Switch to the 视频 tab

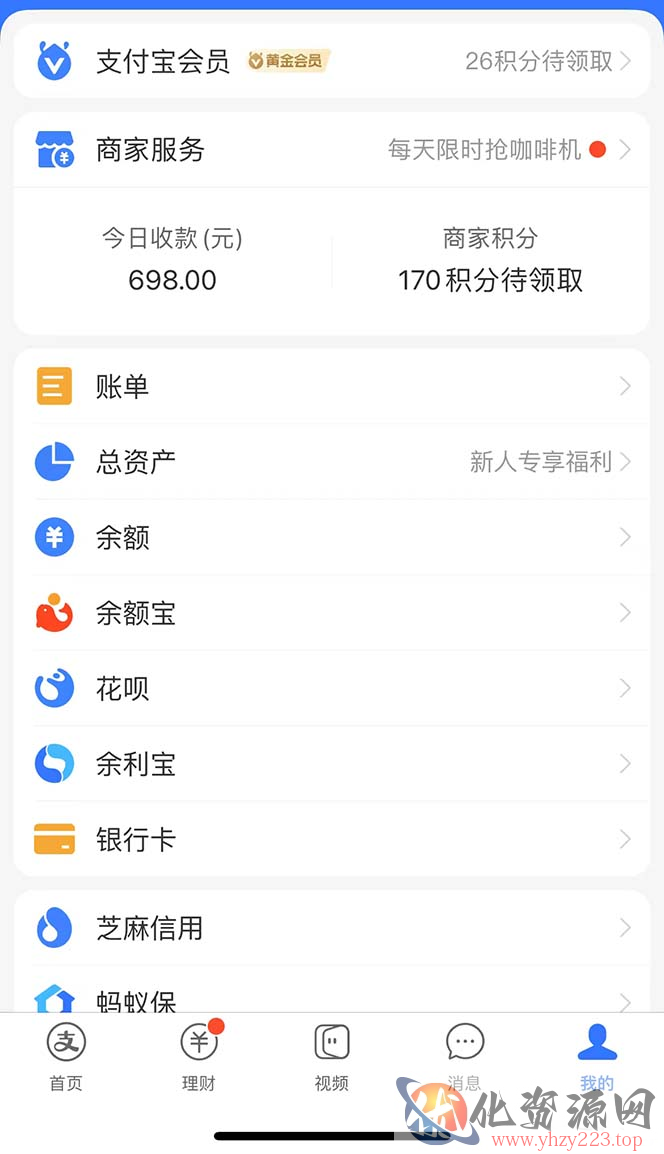(332, 1057)
